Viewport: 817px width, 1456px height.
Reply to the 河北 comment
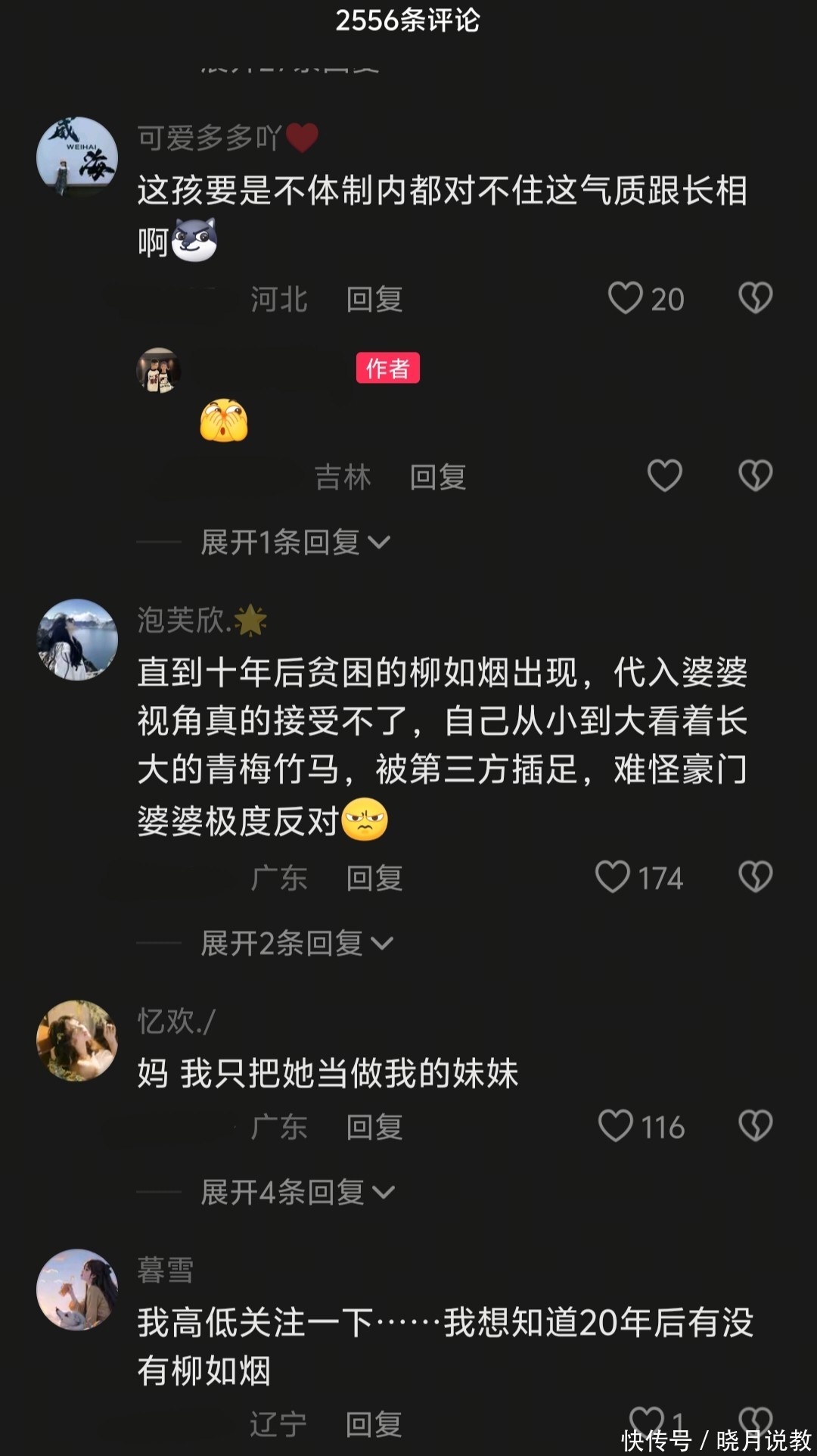374,300
